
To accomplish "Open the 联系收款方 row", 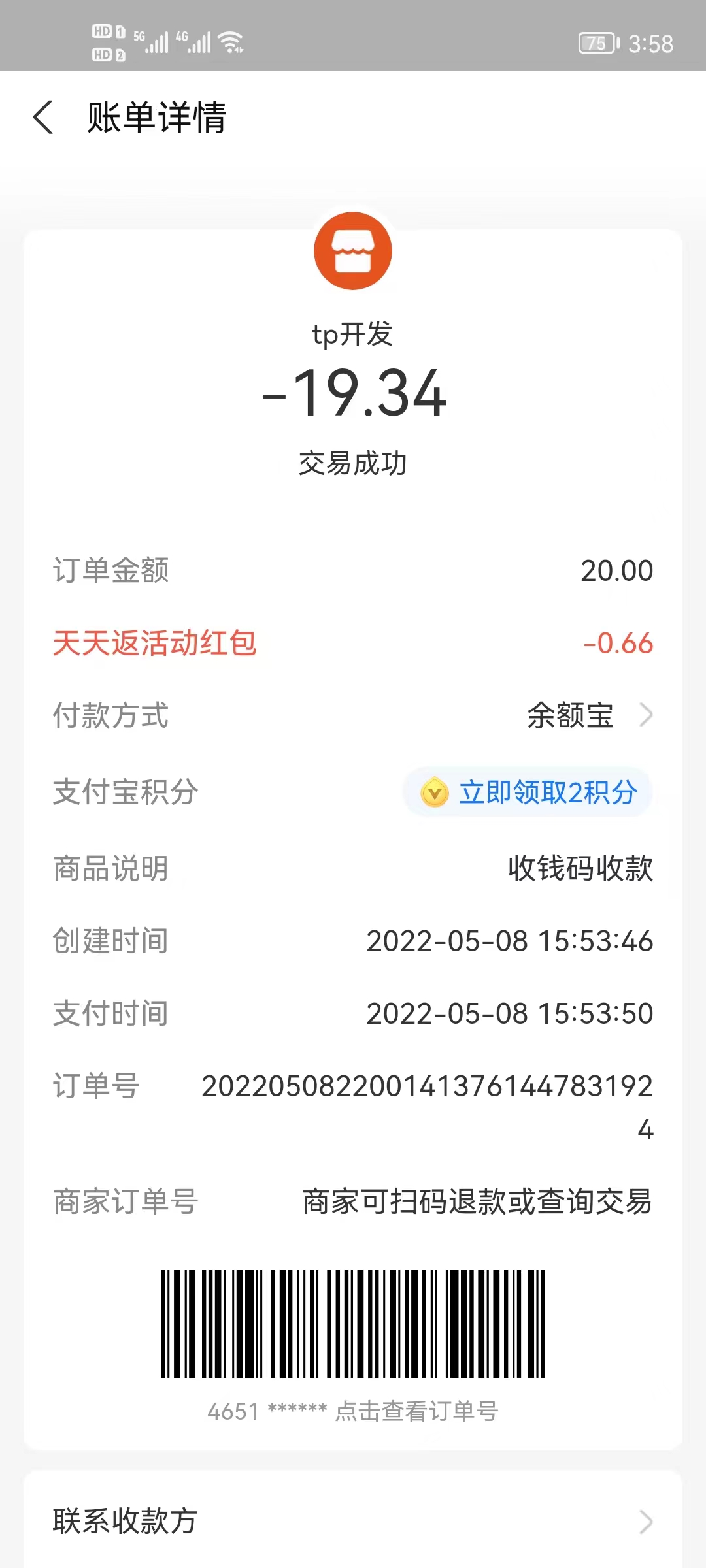I will [353, 1521].
